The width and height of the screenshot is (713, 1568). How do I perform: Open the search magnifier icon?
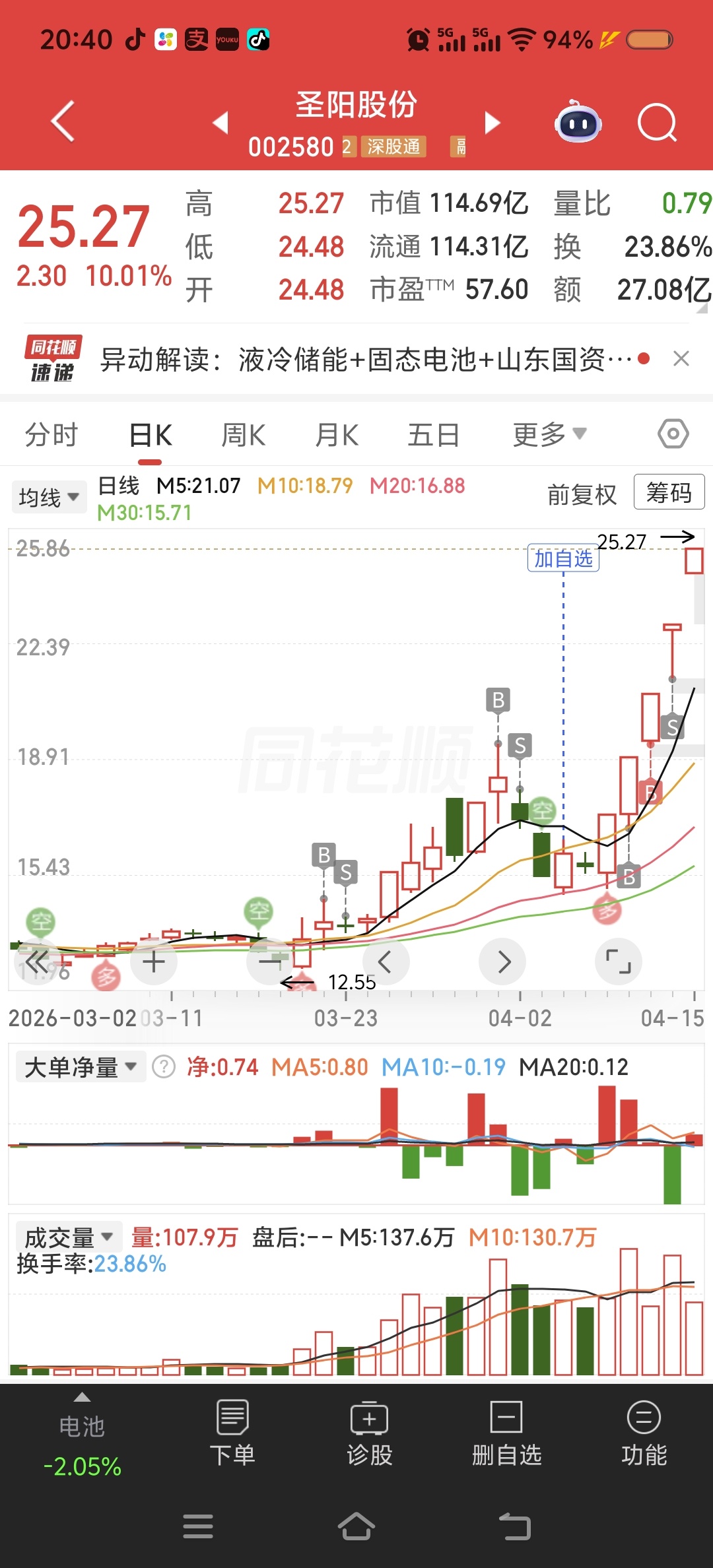657,123
